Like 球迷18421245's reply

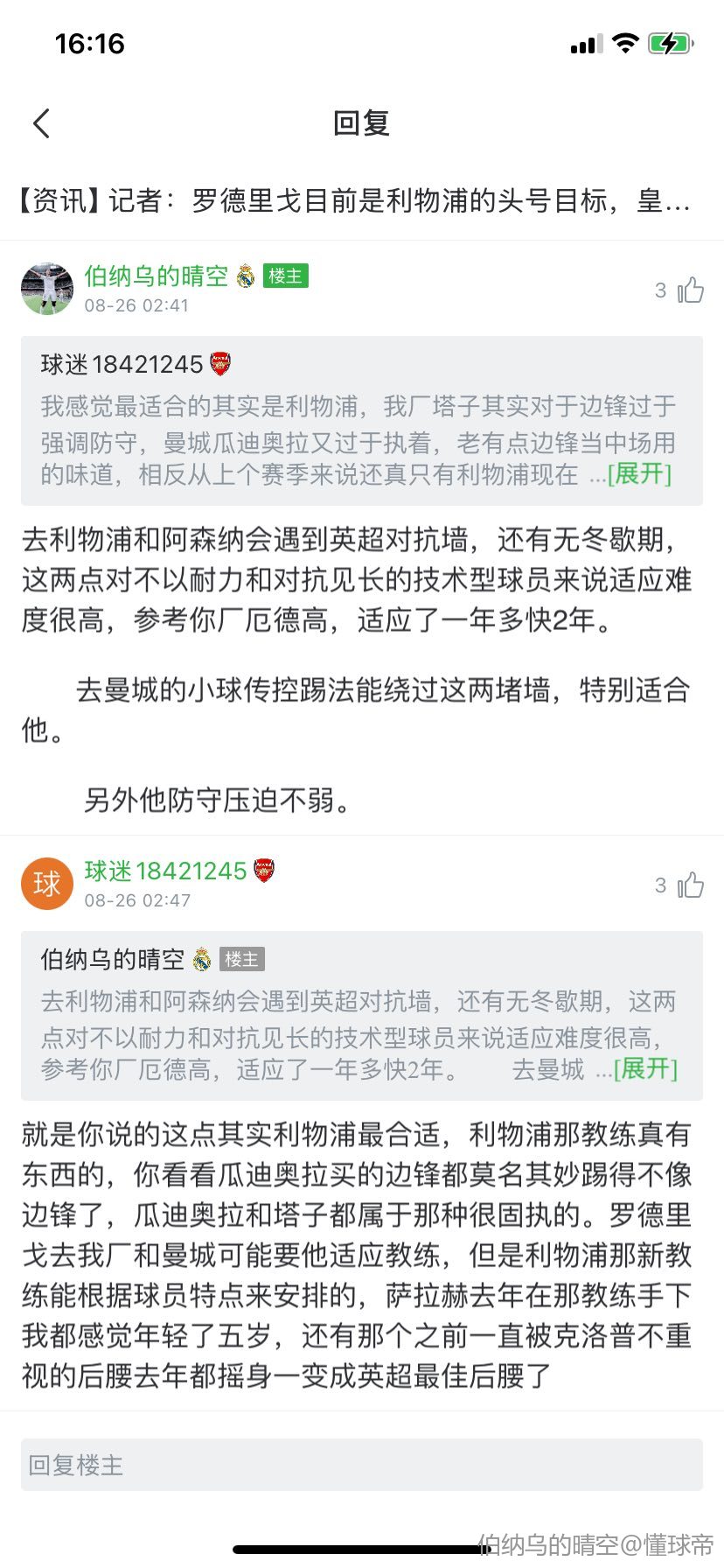(x=689, y=885)
